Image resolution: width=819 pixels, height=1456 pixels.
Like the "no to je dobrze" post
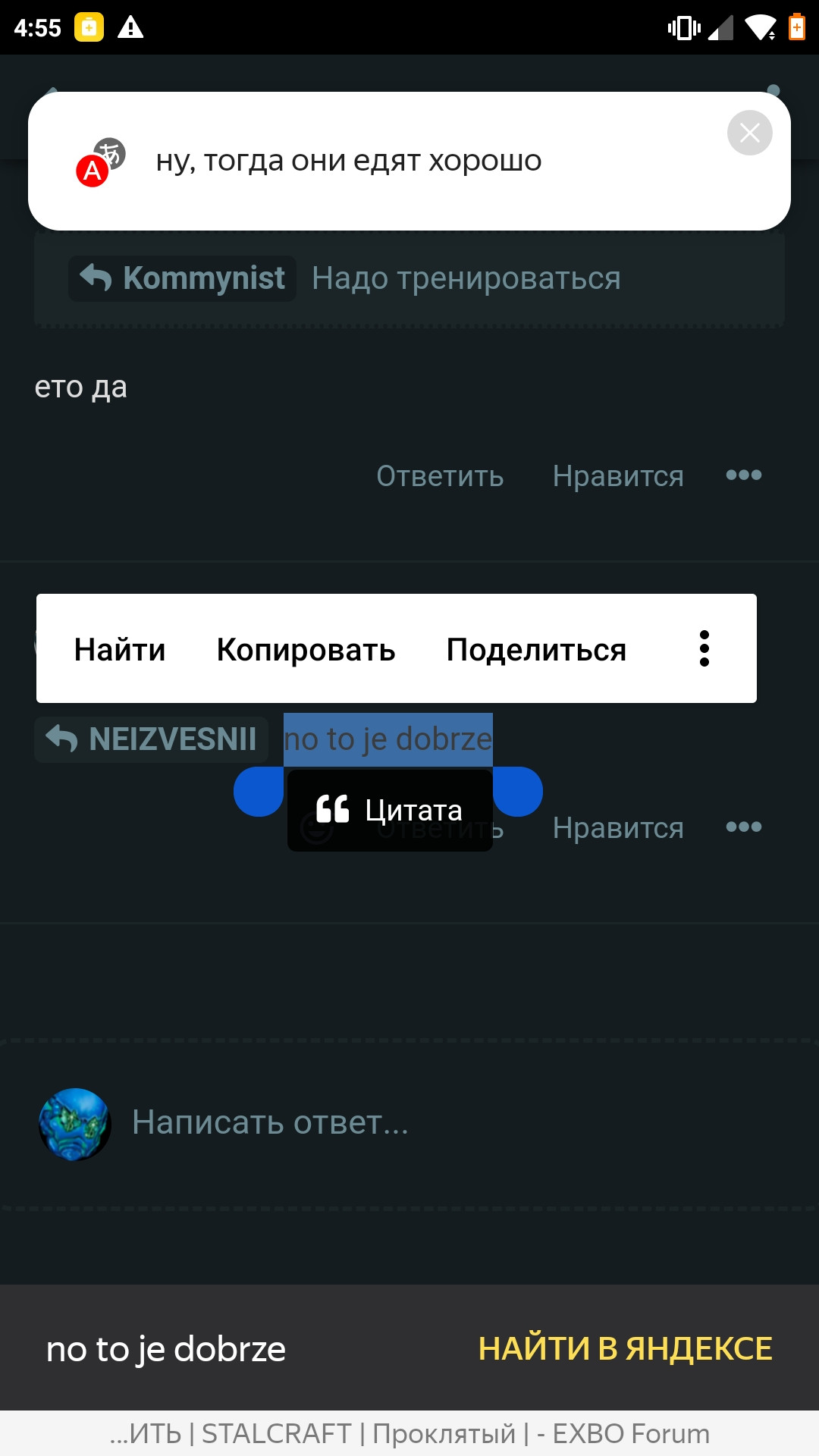tap(618, 828)
